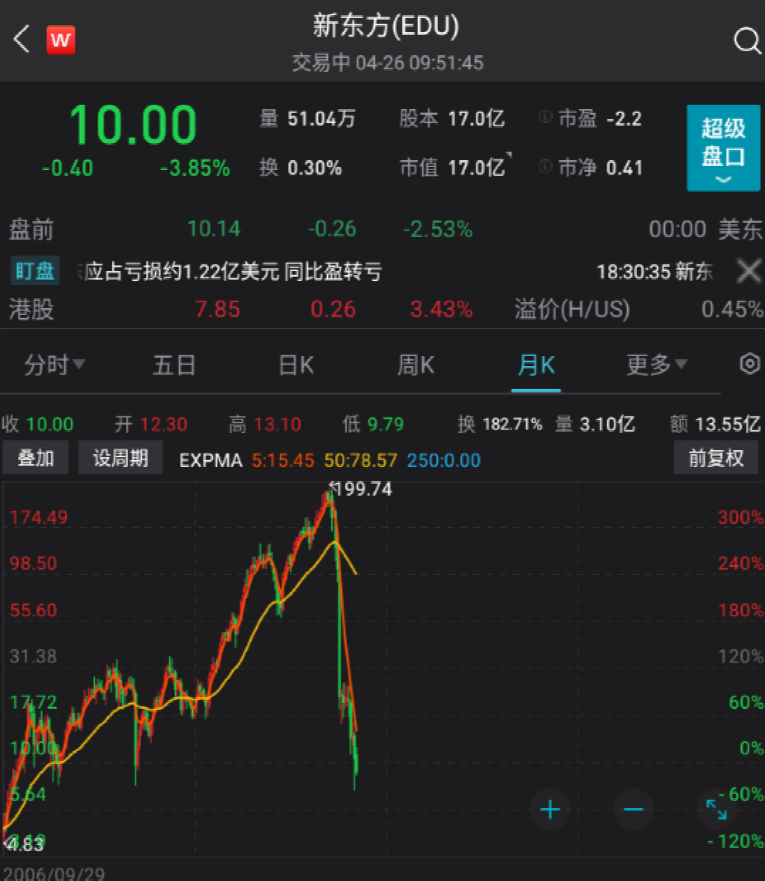Tap the 设周期 button
The image size is (765, 881).
121,459
